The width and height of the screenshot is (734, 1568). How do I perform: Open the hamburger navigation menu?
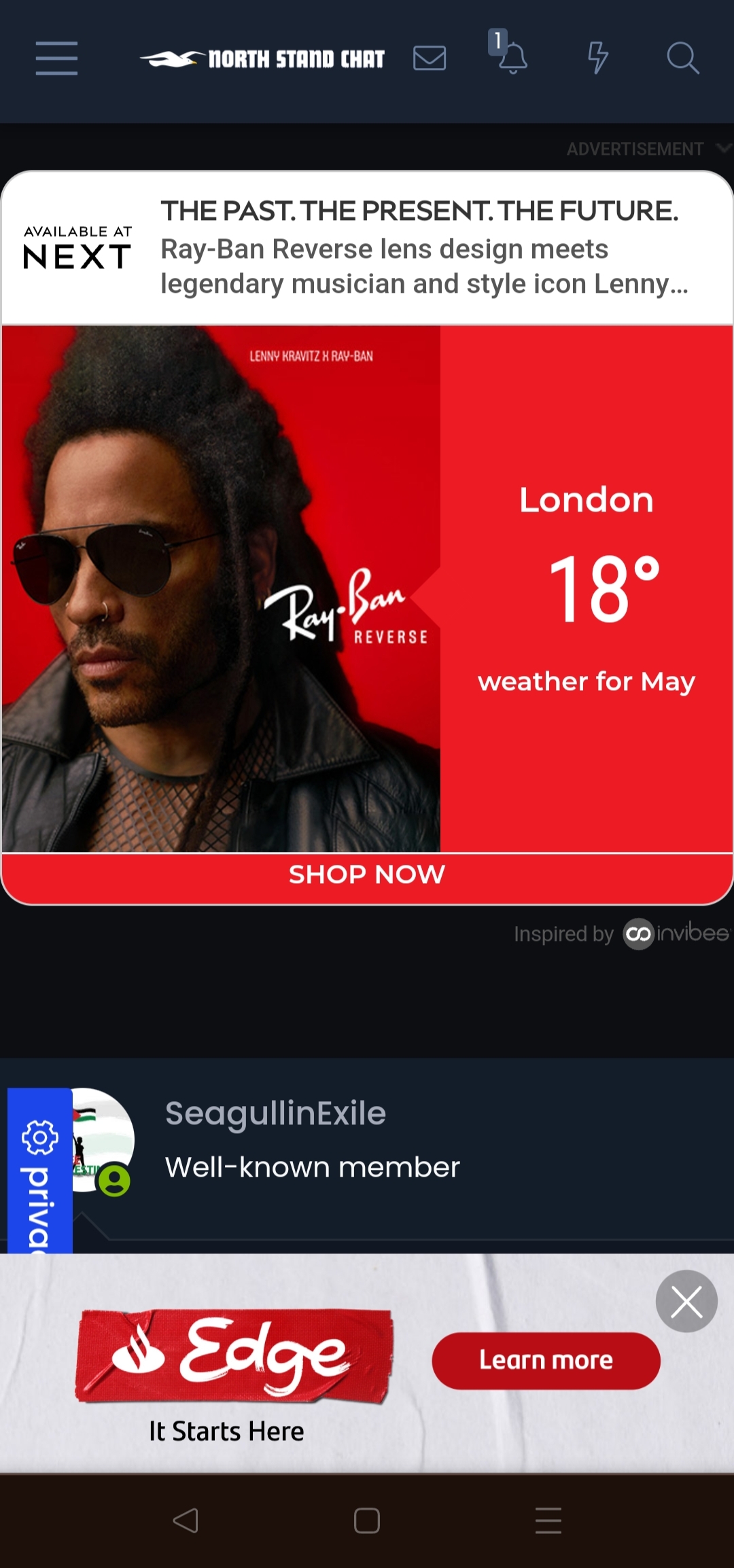point(56,58)
